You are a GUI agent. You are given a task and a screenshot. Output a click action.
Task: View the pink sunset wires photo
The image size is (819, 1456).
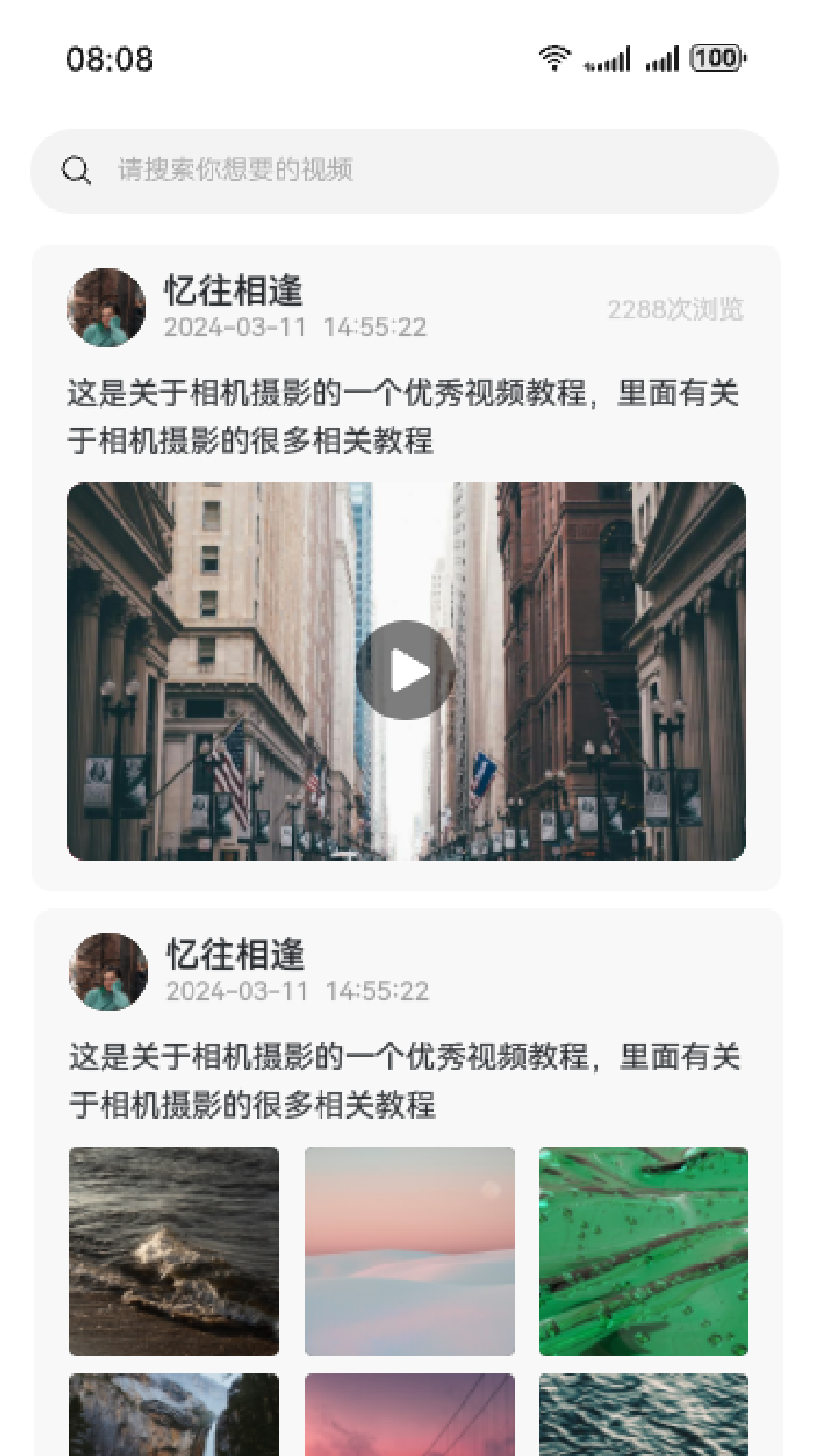[x=409, y=1414]
